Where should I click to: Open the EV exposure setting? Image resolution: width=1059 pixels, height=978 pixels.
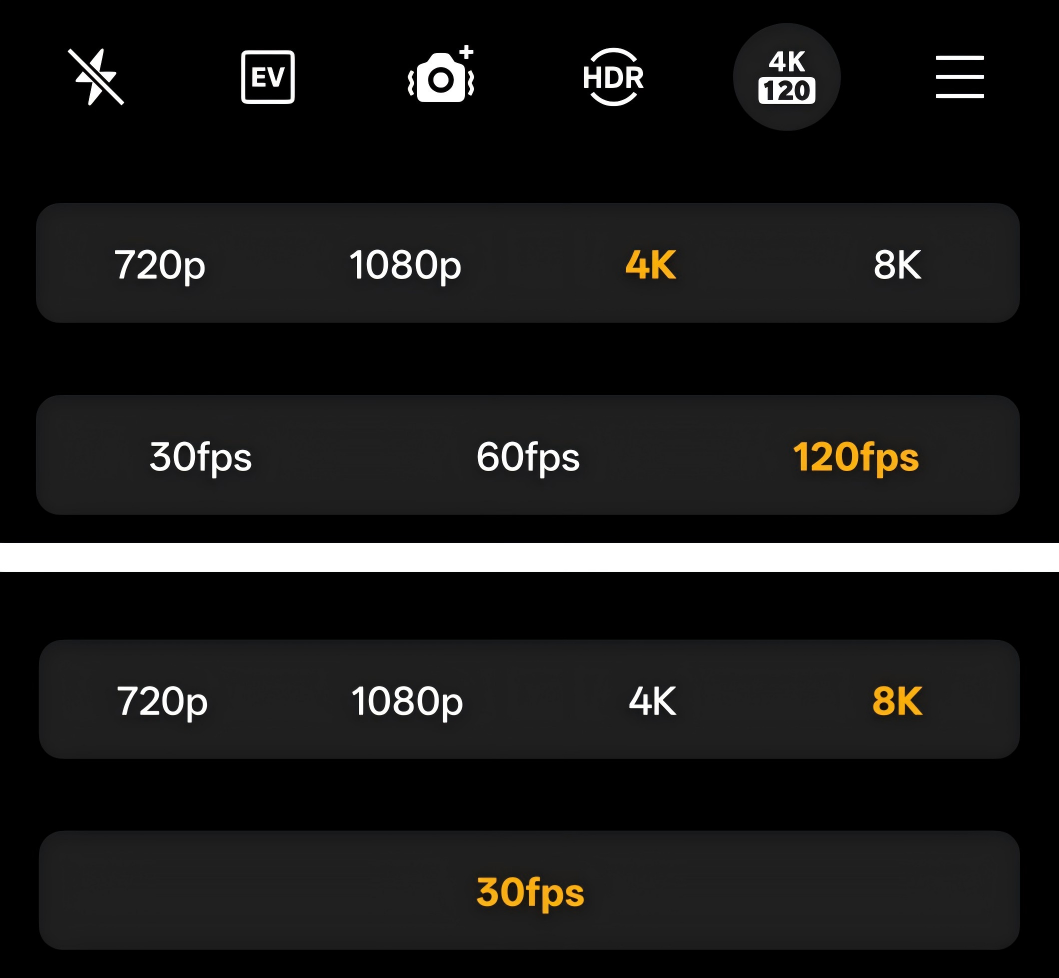tap(268, 77)
